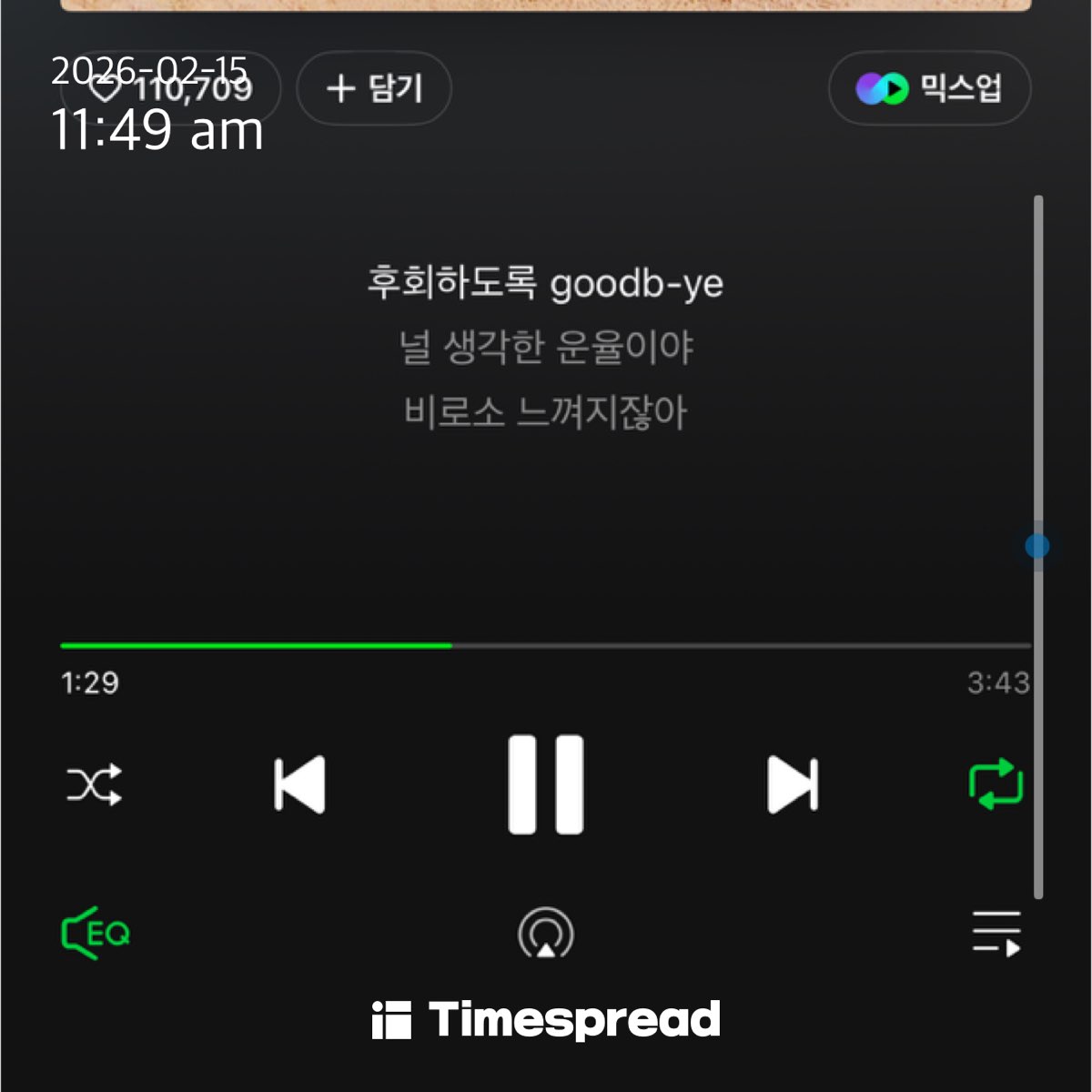Open full lyrics from 후회하도록 goodb-ye line
Viewport: 1092px width, 1092px height.
click(x=545, y=283)
